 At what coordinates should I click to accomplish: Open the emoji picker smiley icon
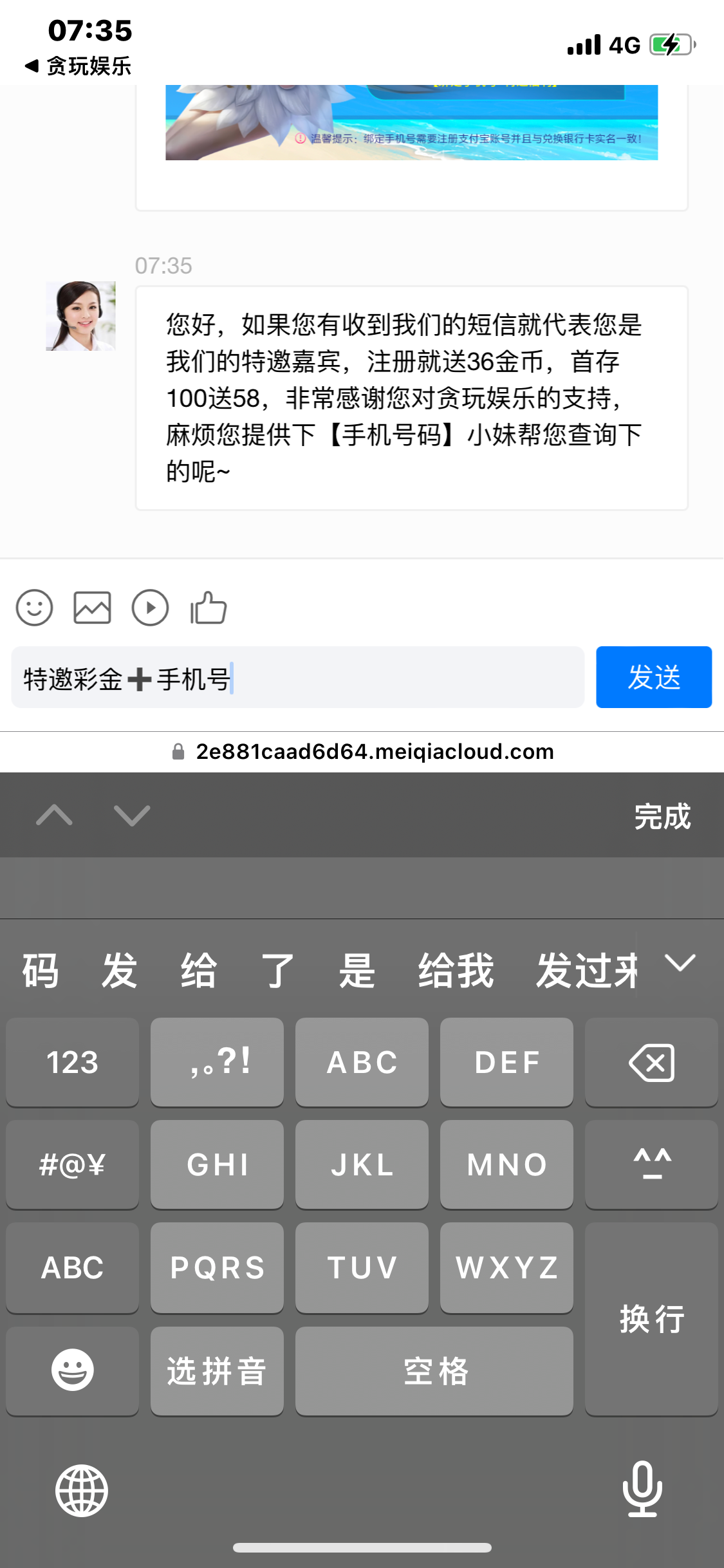point(34,608)
